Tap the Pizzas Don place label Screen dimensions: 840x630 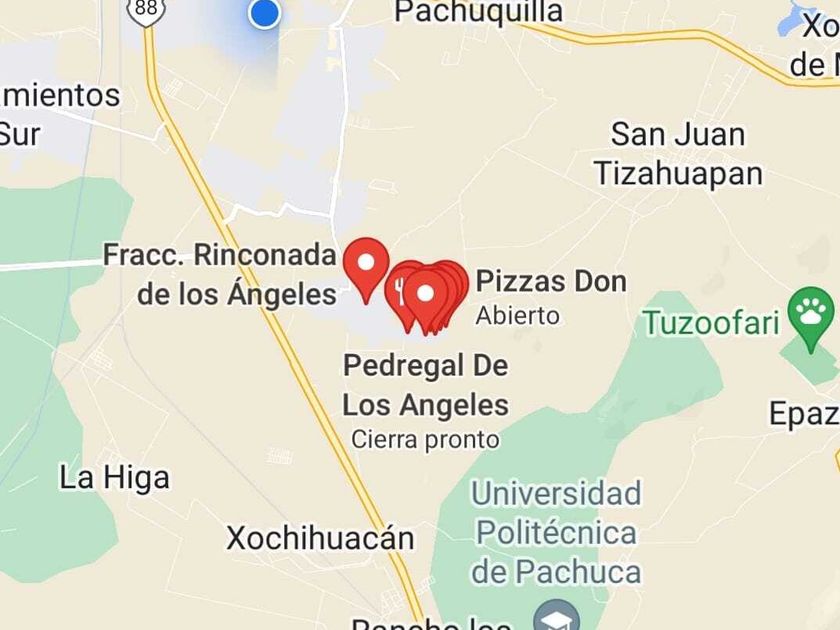[x=550, y=282]
